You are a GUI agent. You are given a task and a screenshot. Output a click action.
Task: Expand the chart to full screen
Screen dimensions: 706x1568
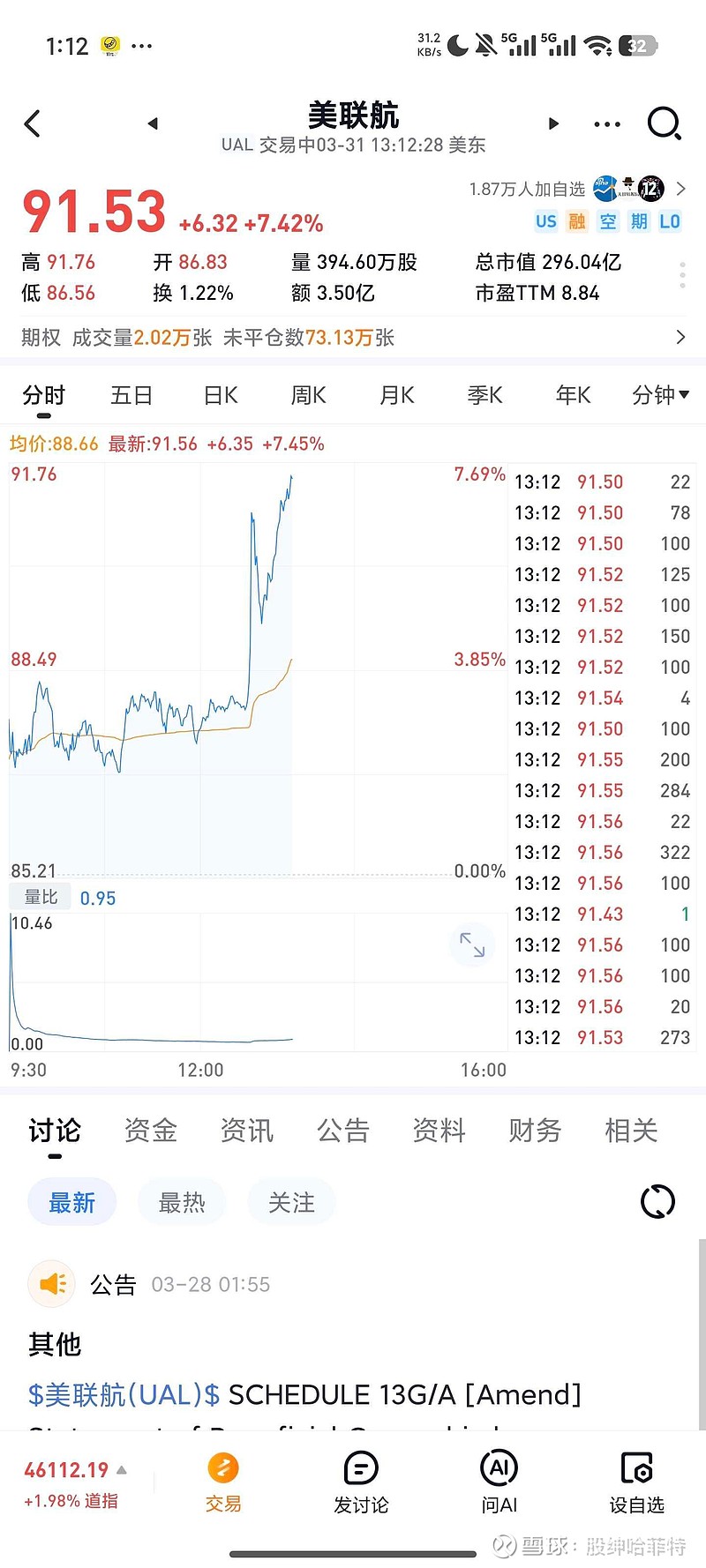tap(472, 945)
